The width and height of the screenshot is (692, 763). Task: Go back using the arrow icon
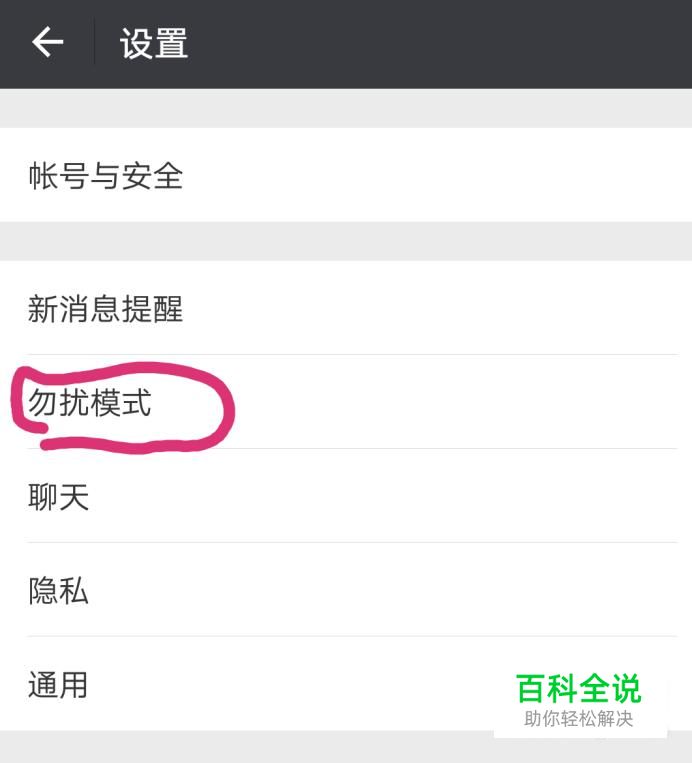pos(47,43)
